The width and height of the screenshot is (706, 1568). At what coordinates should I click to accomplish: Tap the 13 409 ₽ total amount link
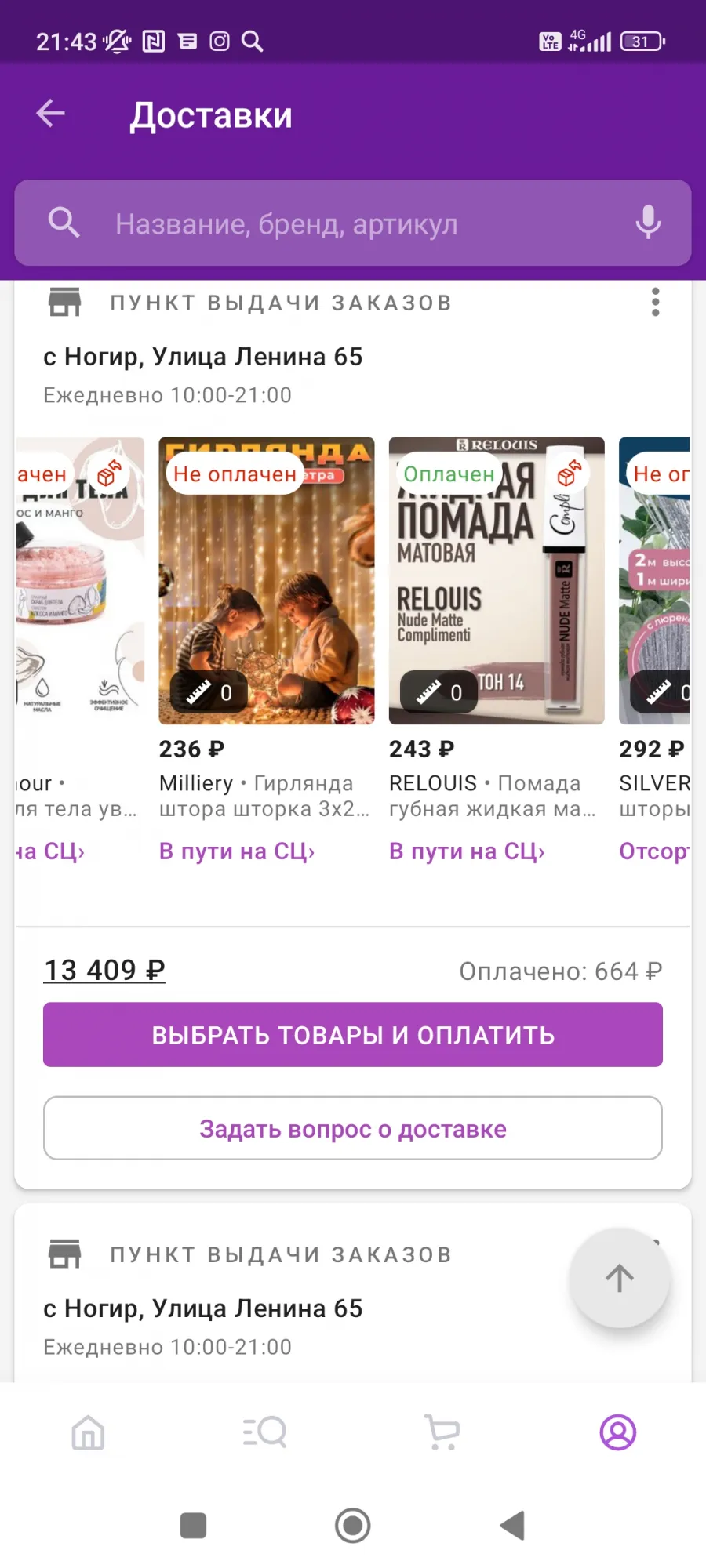[x=104, y=971]
